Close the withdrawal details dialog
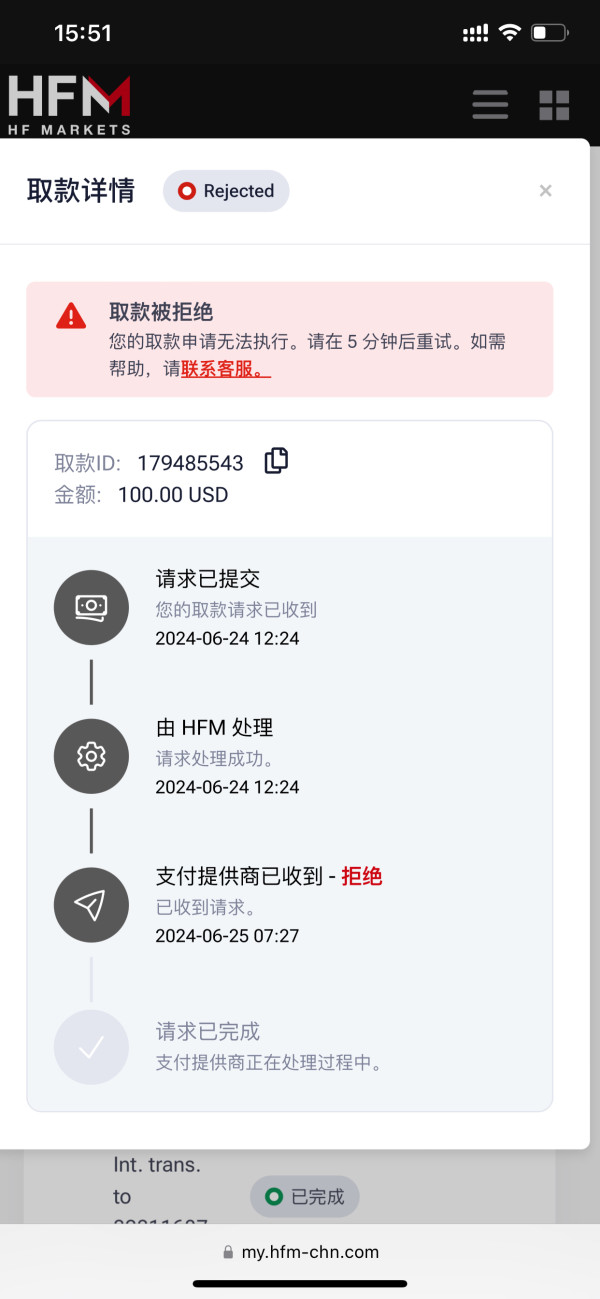The width and height of the screenshot is (600, 1299). point(545,191)
